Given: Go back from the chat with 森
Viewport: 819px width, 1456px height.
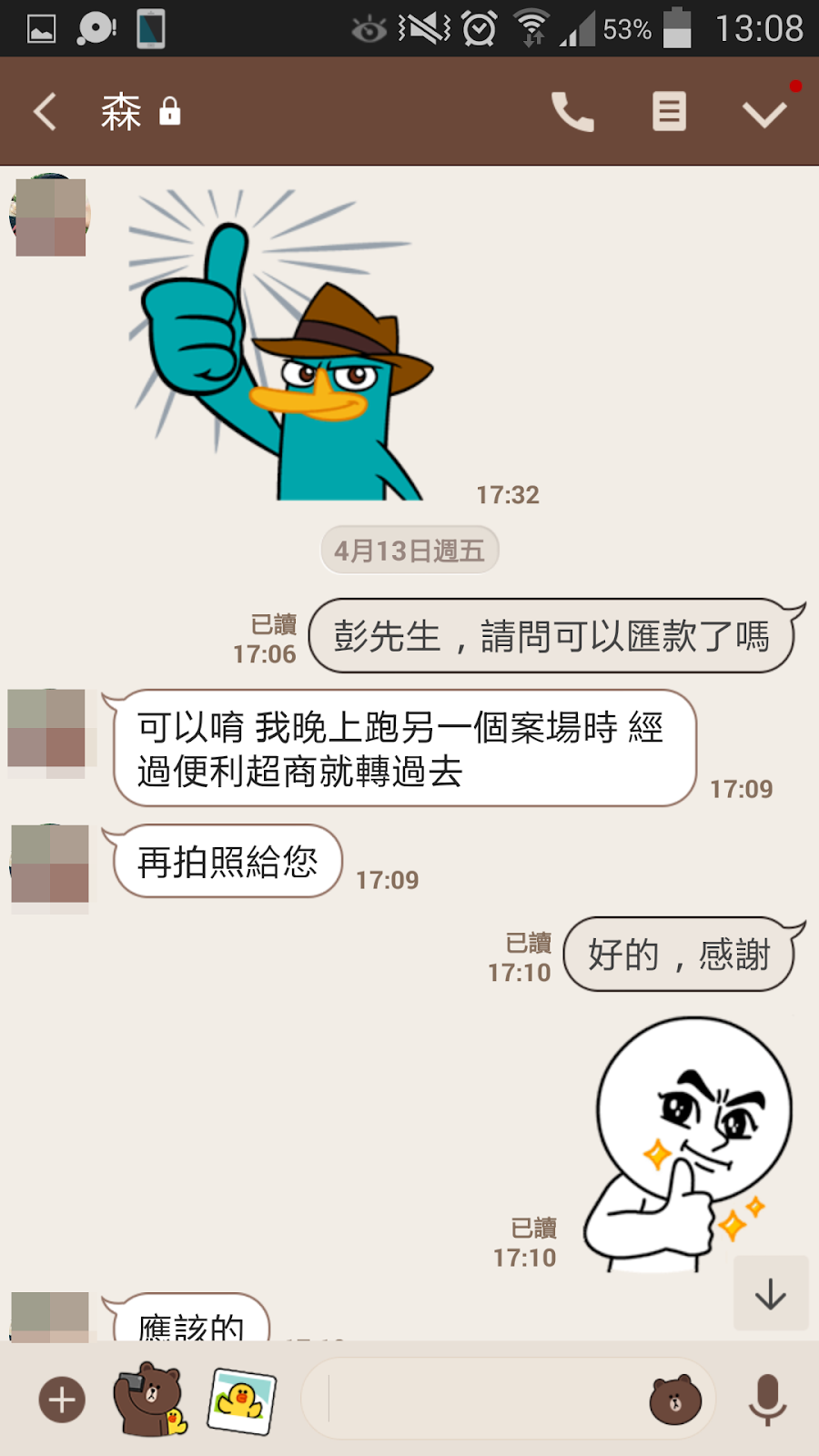Looking at the screenshot, I should click(45, 113).
